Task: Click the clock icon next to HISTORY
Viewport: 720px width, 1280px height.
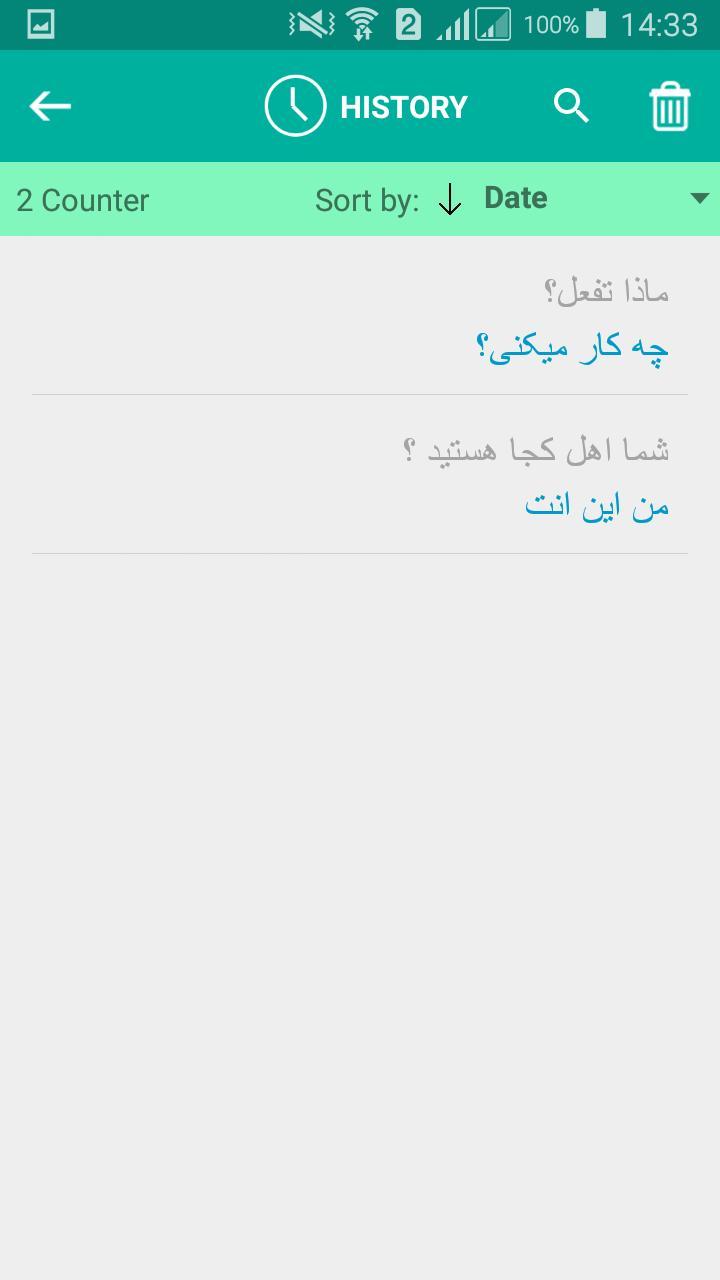Action: coord(294,104)
